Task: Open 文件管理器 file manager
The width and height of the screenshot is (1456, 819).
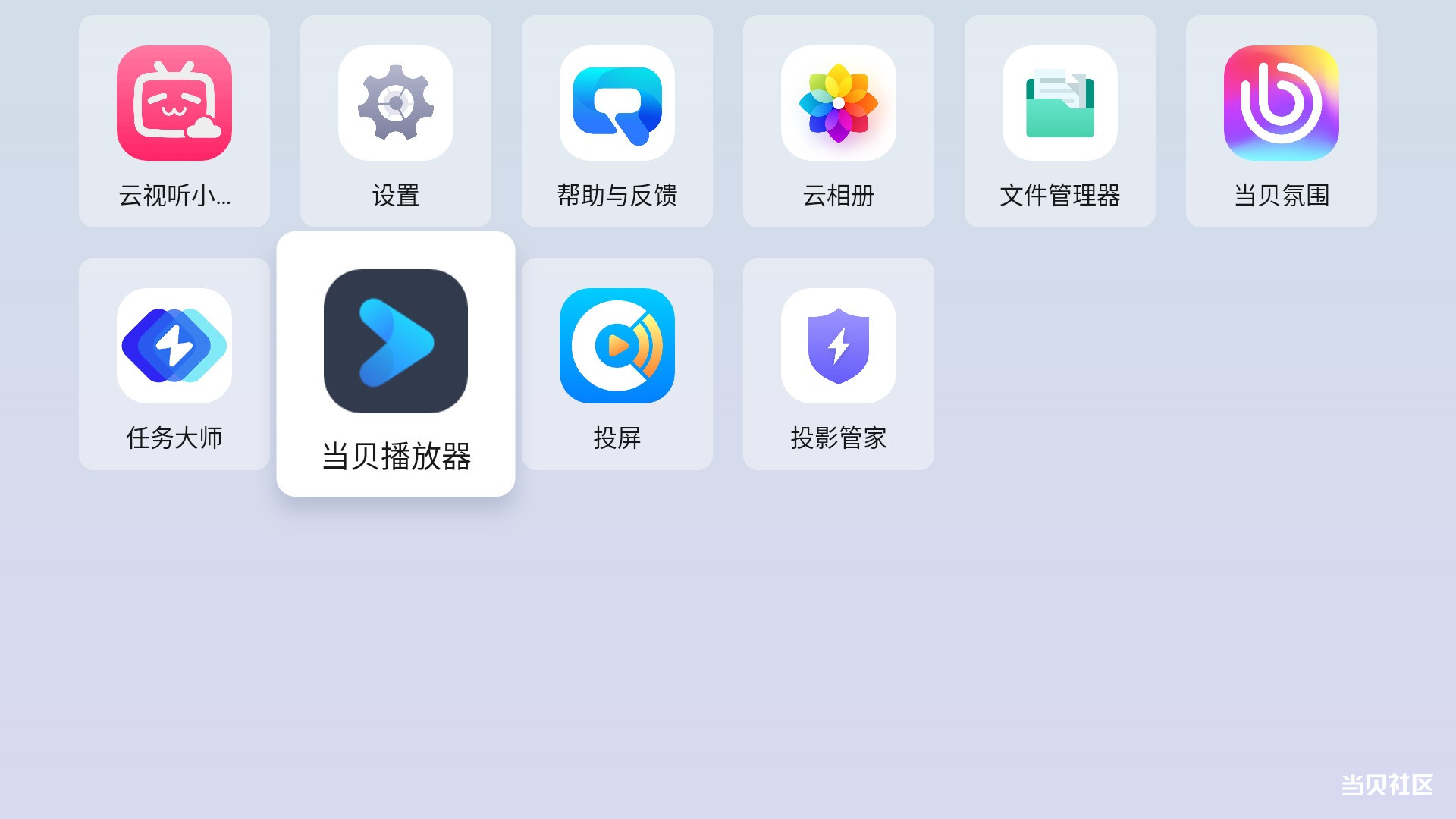Action: (1060, 121)
